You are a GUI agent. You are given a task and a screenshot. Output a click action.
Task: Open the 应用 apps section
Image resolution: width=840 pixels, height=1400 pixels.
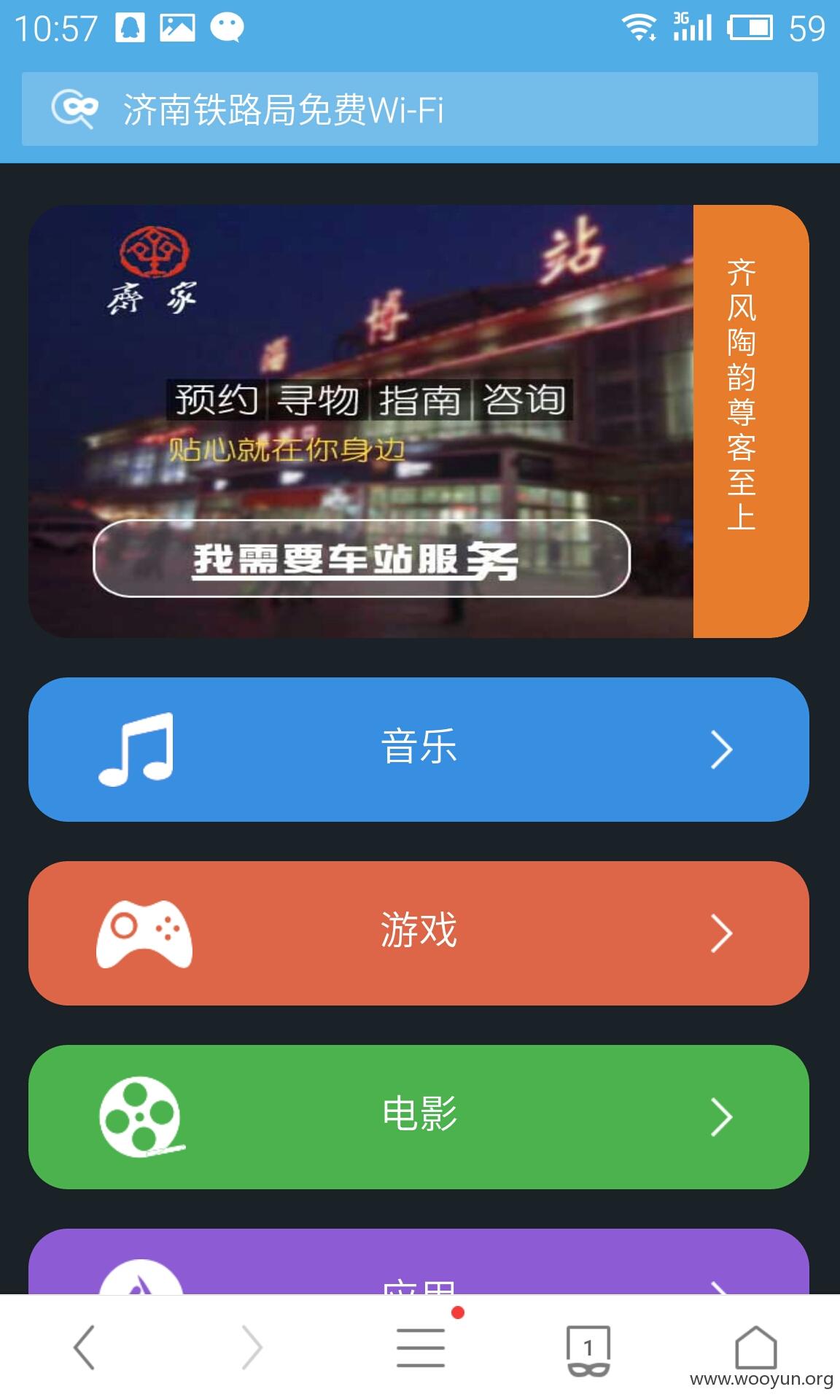pos(419,1261)
